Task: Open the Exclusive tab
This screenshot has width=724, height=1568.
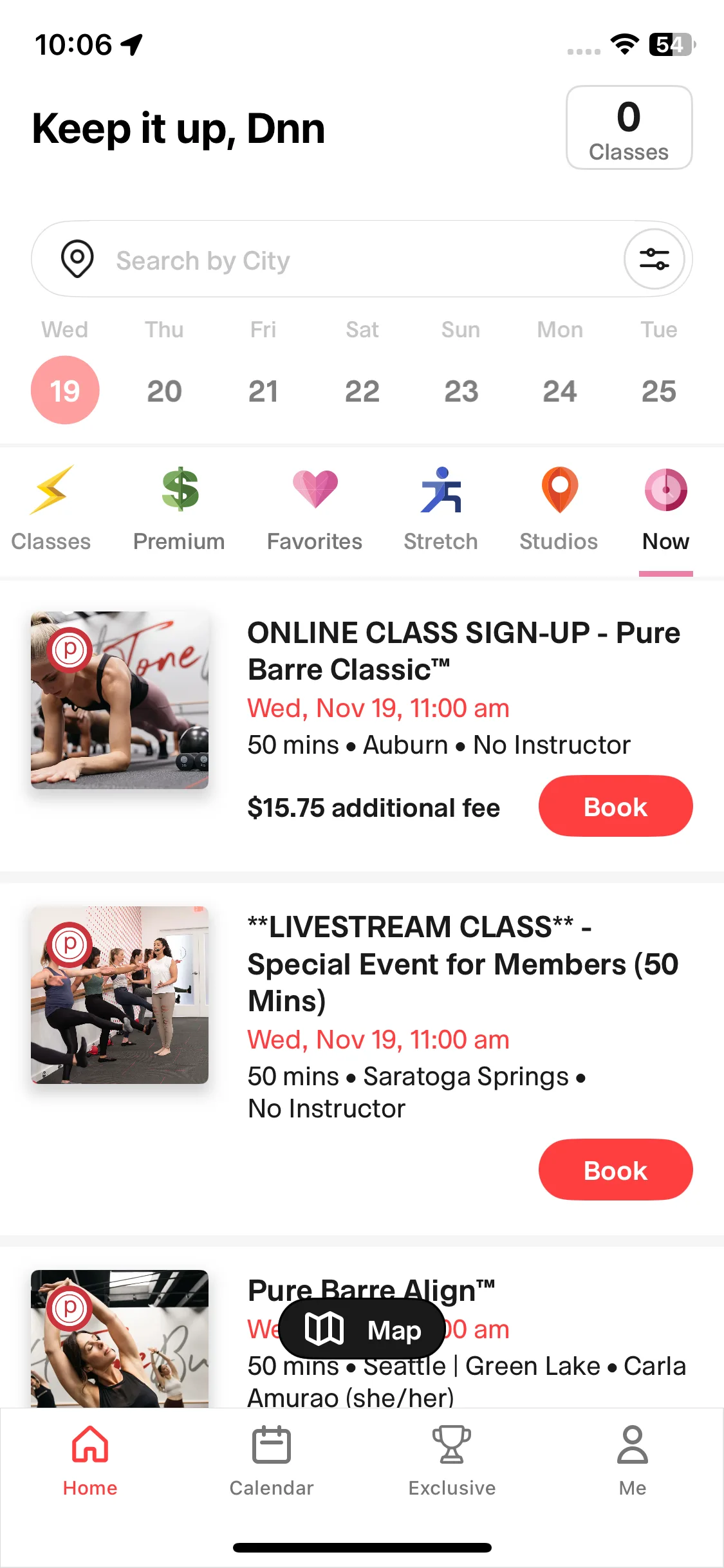Action: (452, 1460)
